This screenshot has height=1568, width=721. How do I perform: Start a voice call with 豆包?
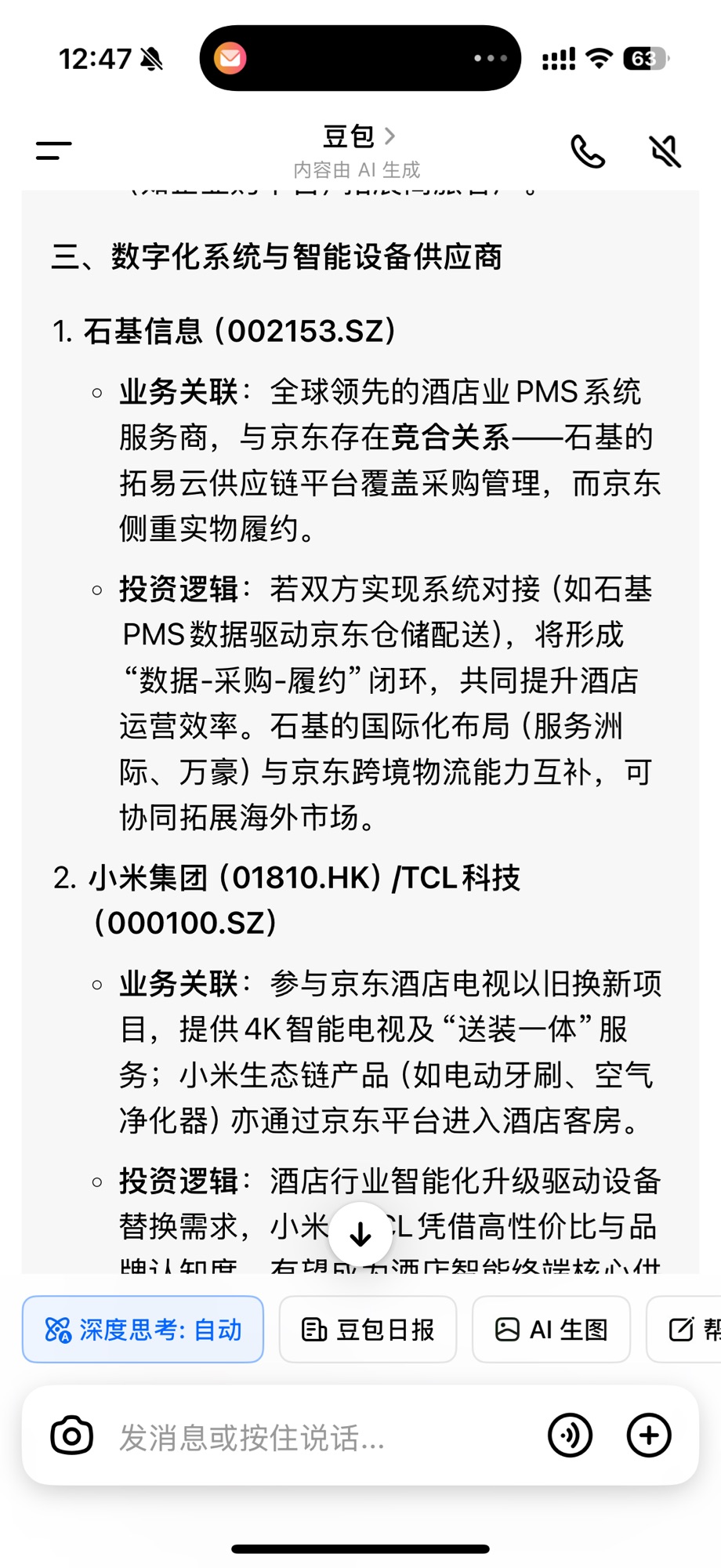coord(588,151)
